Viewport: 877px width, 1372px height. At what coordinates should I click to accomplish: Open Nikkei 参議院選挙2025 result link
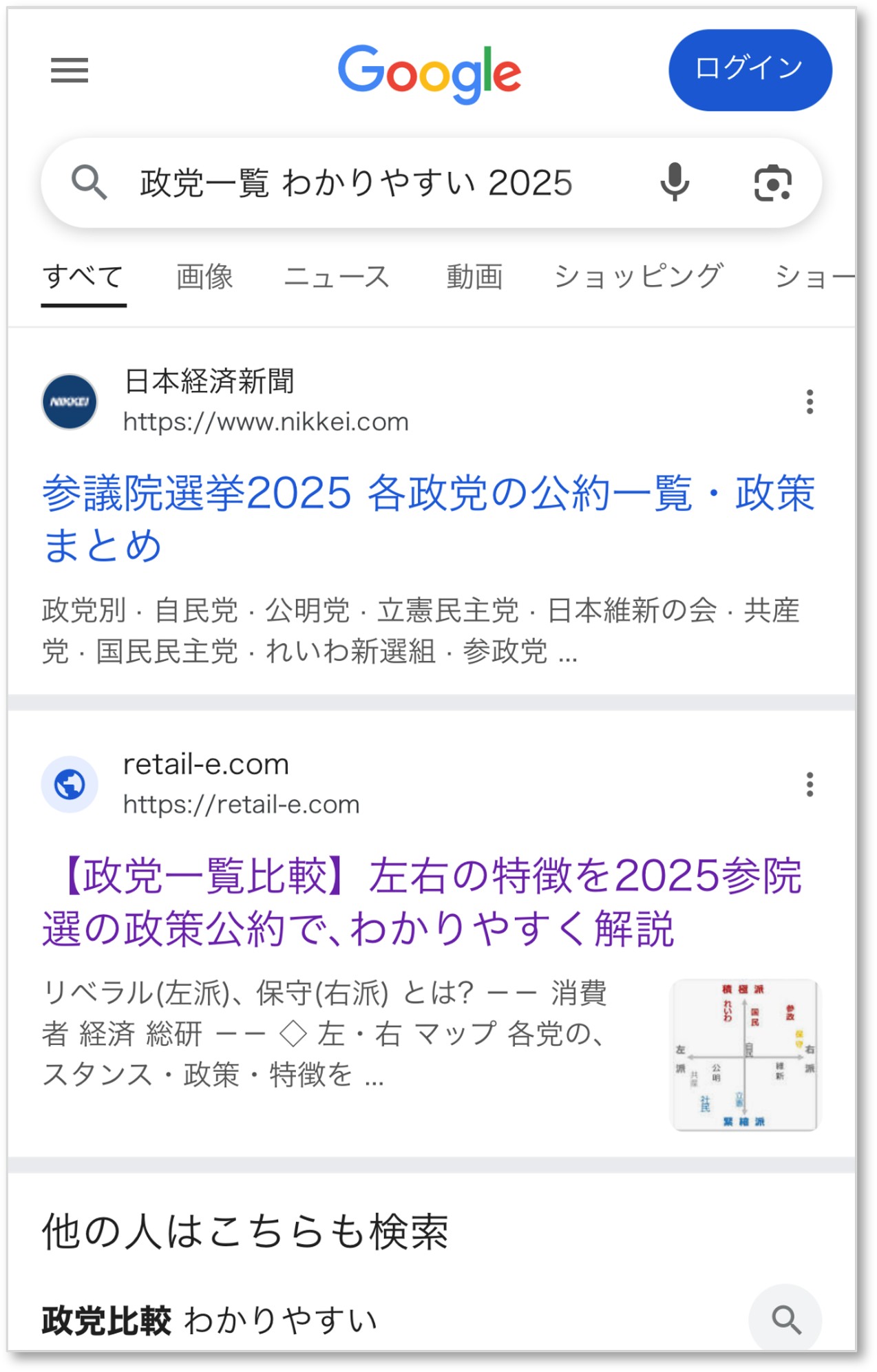(x=428, y=519)
